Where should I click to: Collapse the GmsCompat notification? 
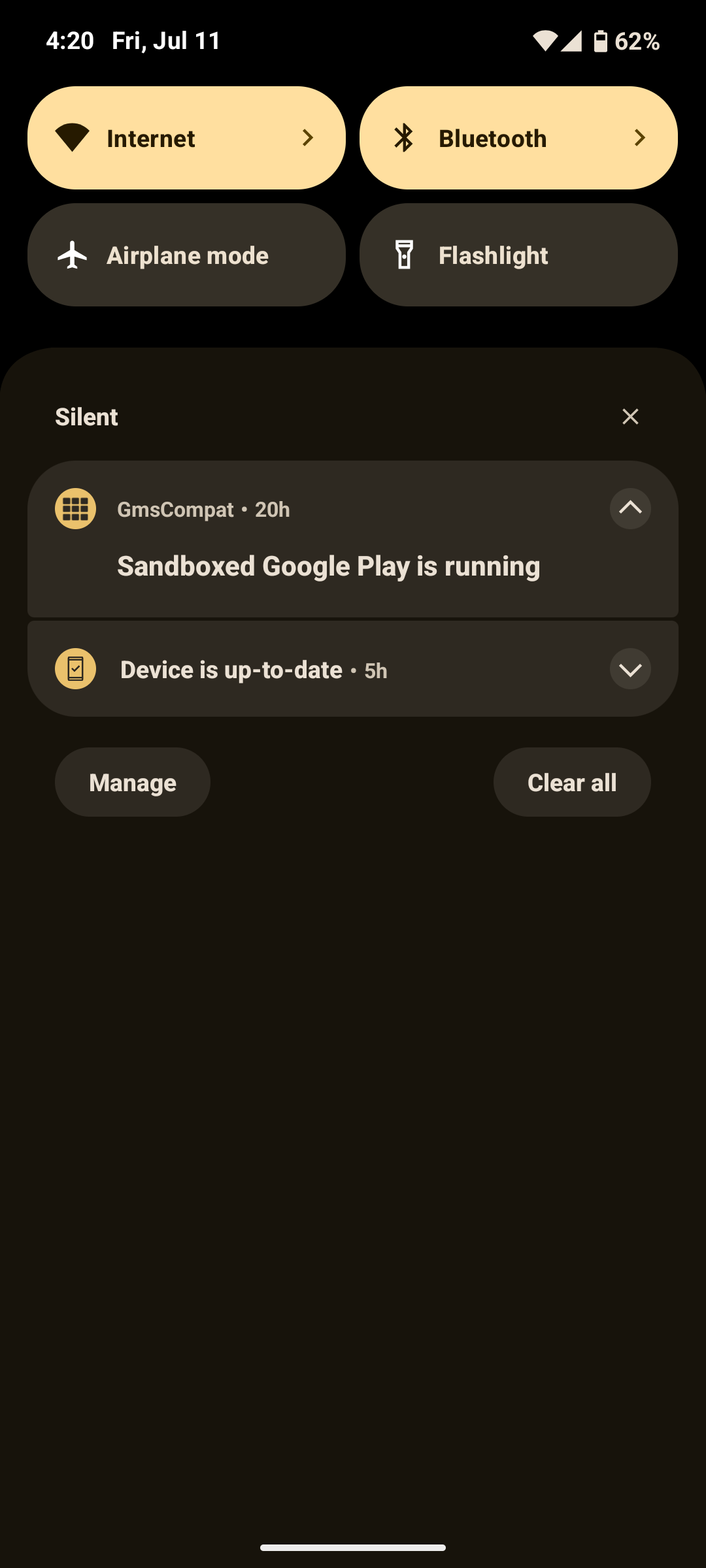tap(630, 508)
